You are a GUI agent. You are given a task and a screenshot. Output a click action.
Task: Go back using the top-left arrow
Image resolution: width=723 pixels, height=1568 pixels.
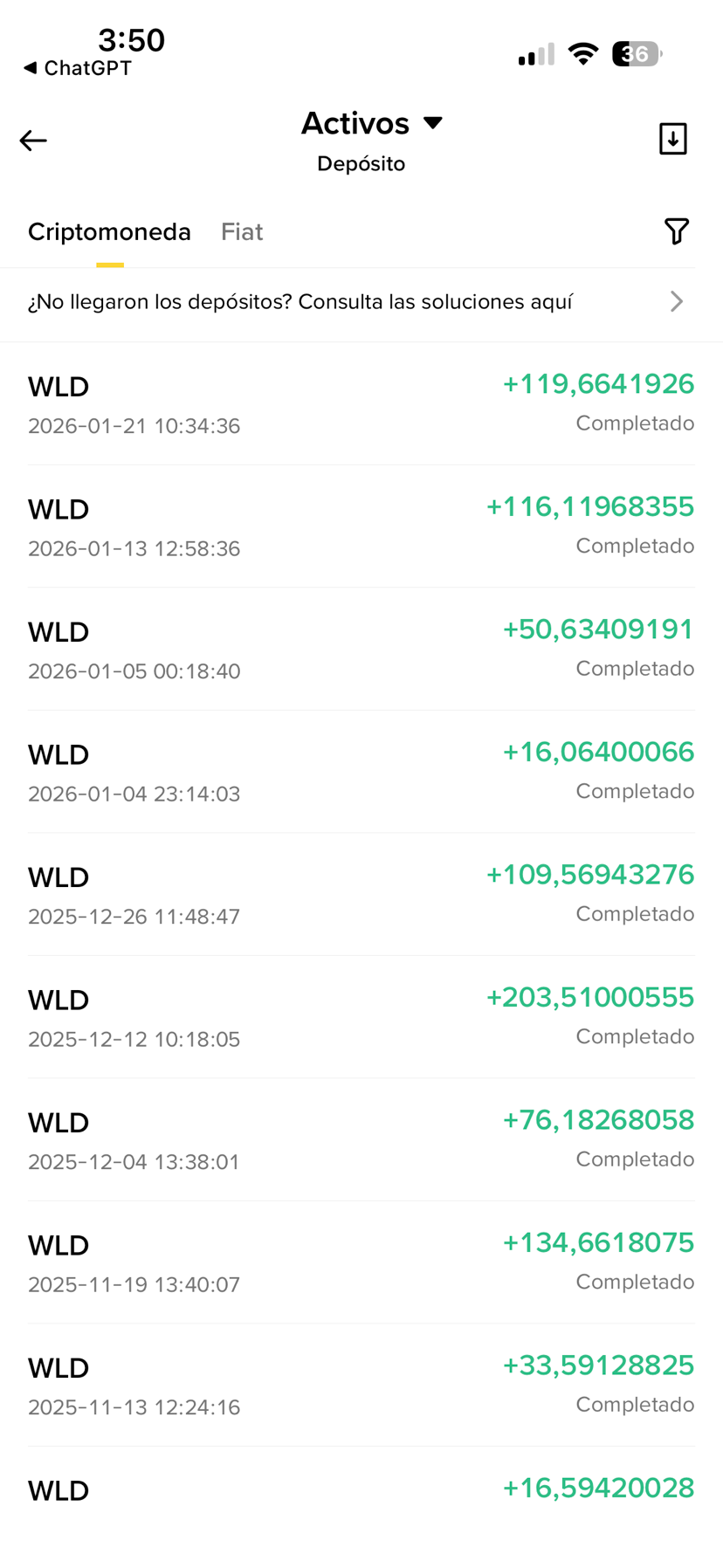coord(33,141)
